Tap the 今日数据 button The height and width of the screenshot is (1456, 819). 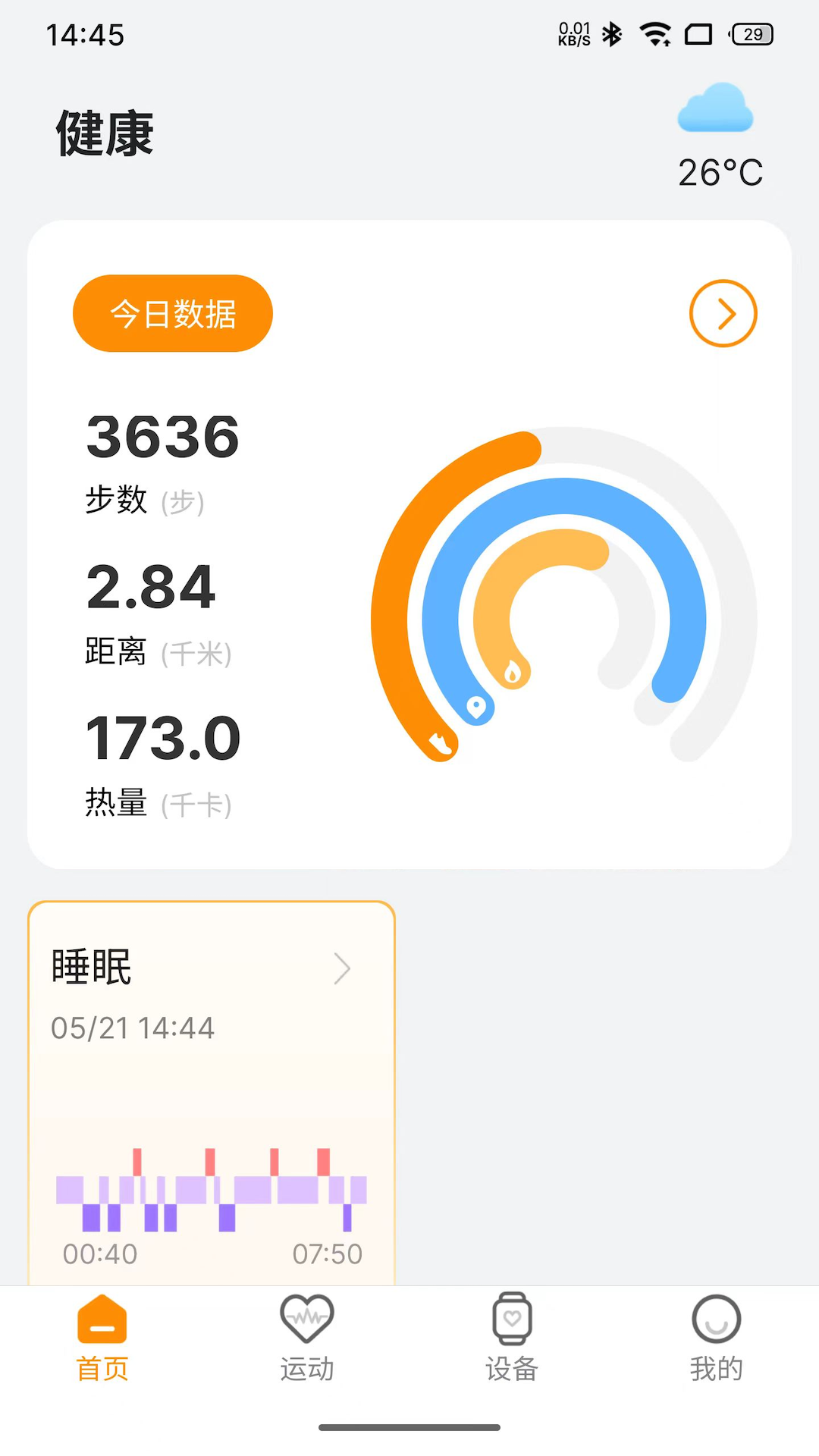172,312
